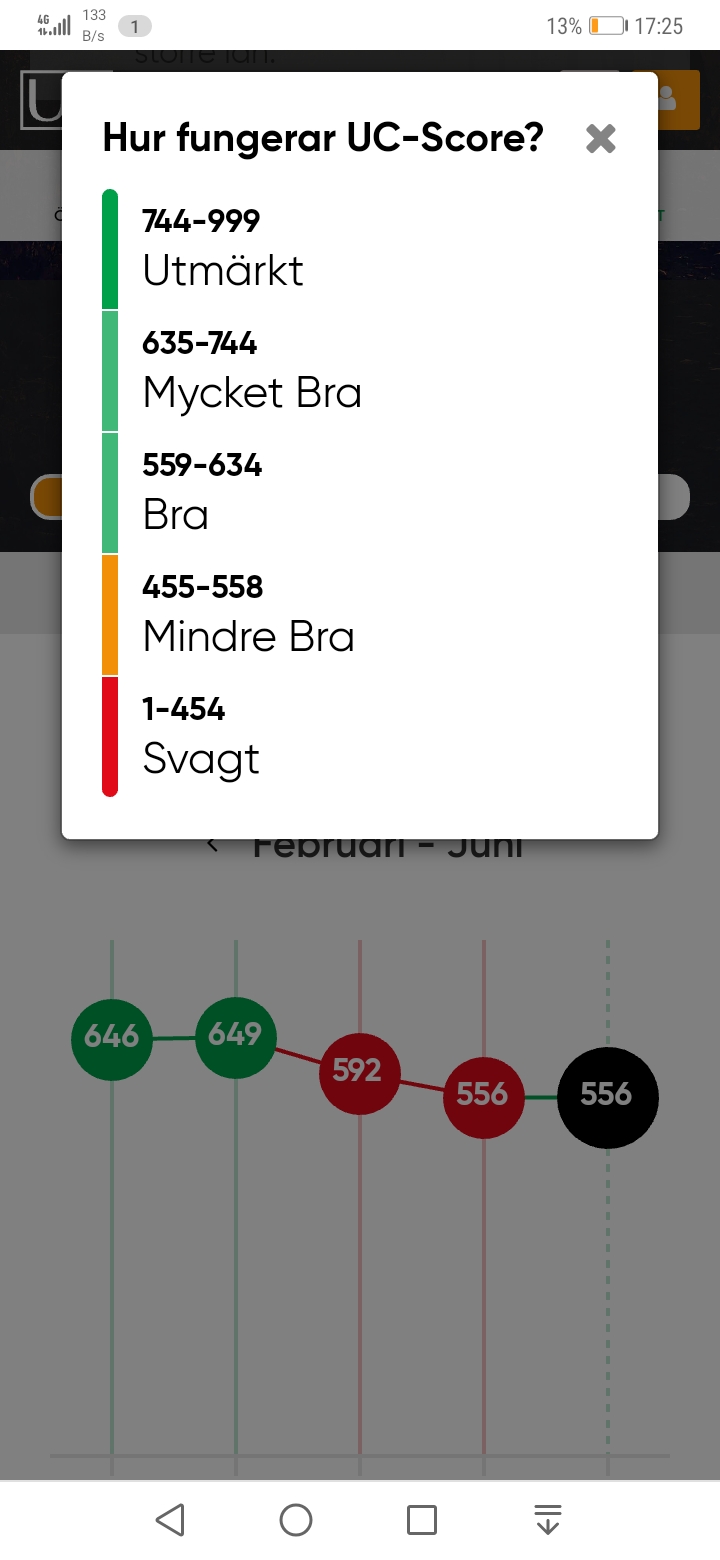Open the recent apps view
This screenshot has height=1560, width=720.
coord(422,1520)
